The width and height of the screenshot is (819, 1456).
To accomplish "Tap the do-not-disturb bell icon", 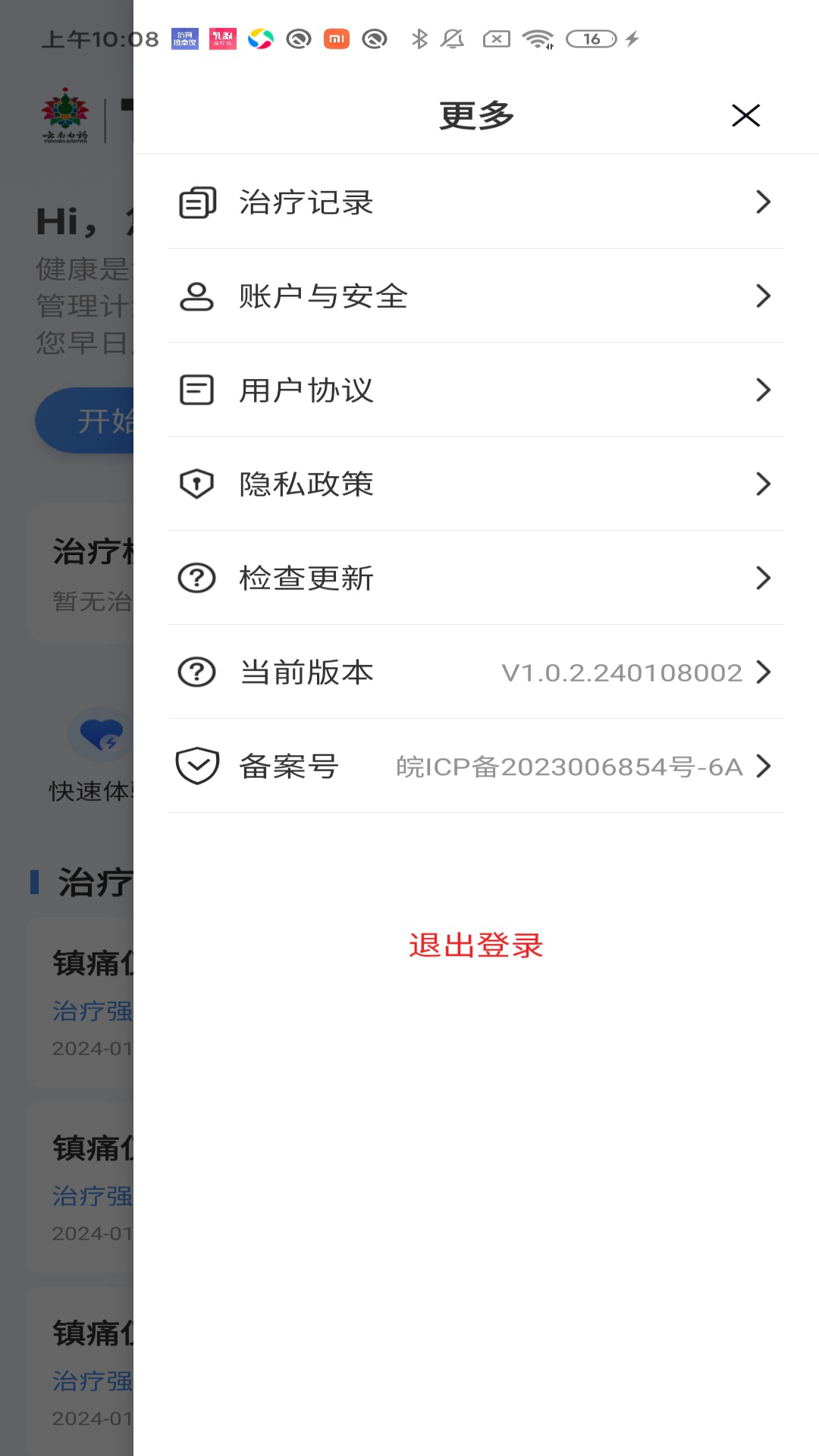I will coord(453,38).
